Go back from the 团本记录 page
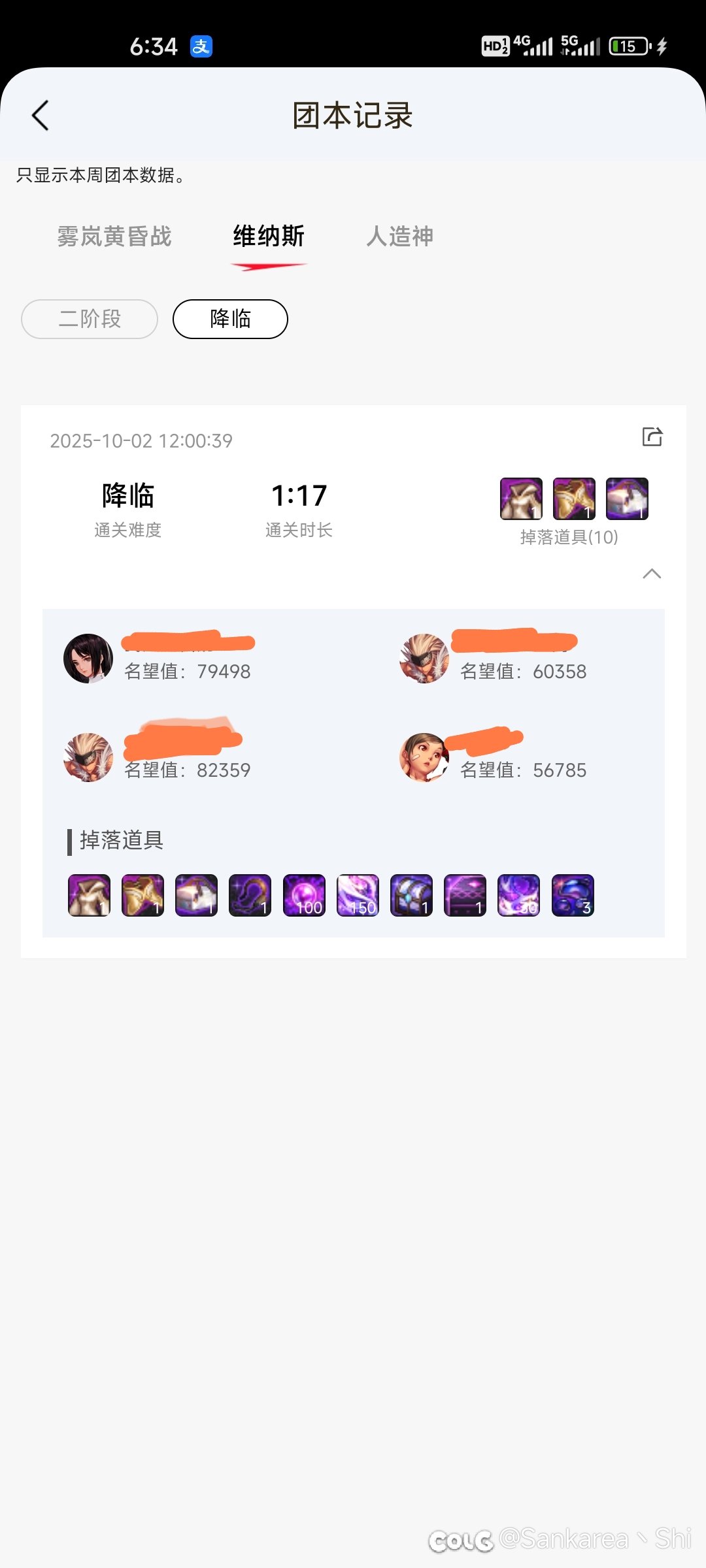The width and height of the screenshot is (706, 1568). pyautogui.click(x=41, y=116)
